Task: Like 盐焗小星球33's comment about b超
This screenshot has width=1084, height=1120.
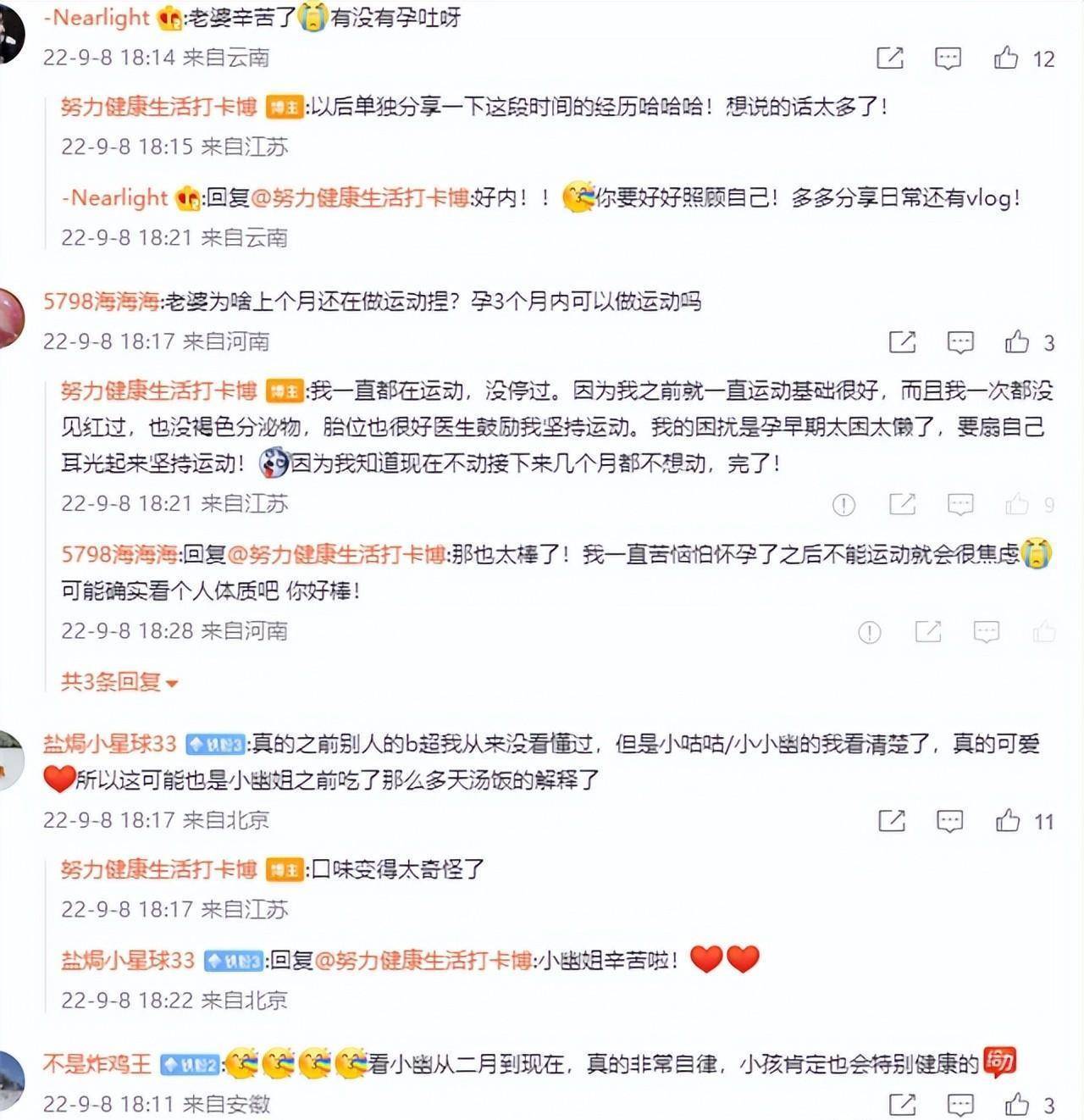Action: coord(1008,820)
